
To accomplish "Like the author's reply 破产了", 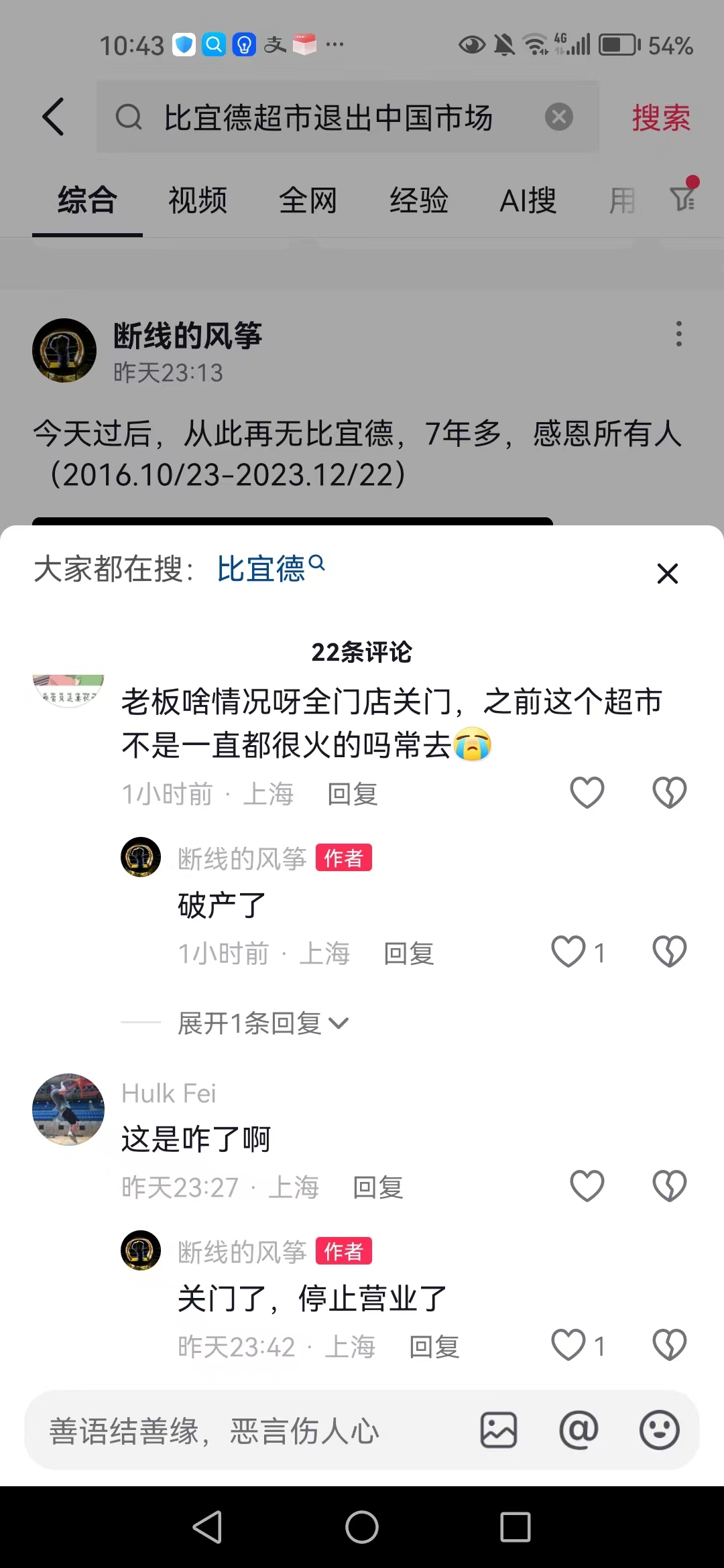I will point(568,952).
